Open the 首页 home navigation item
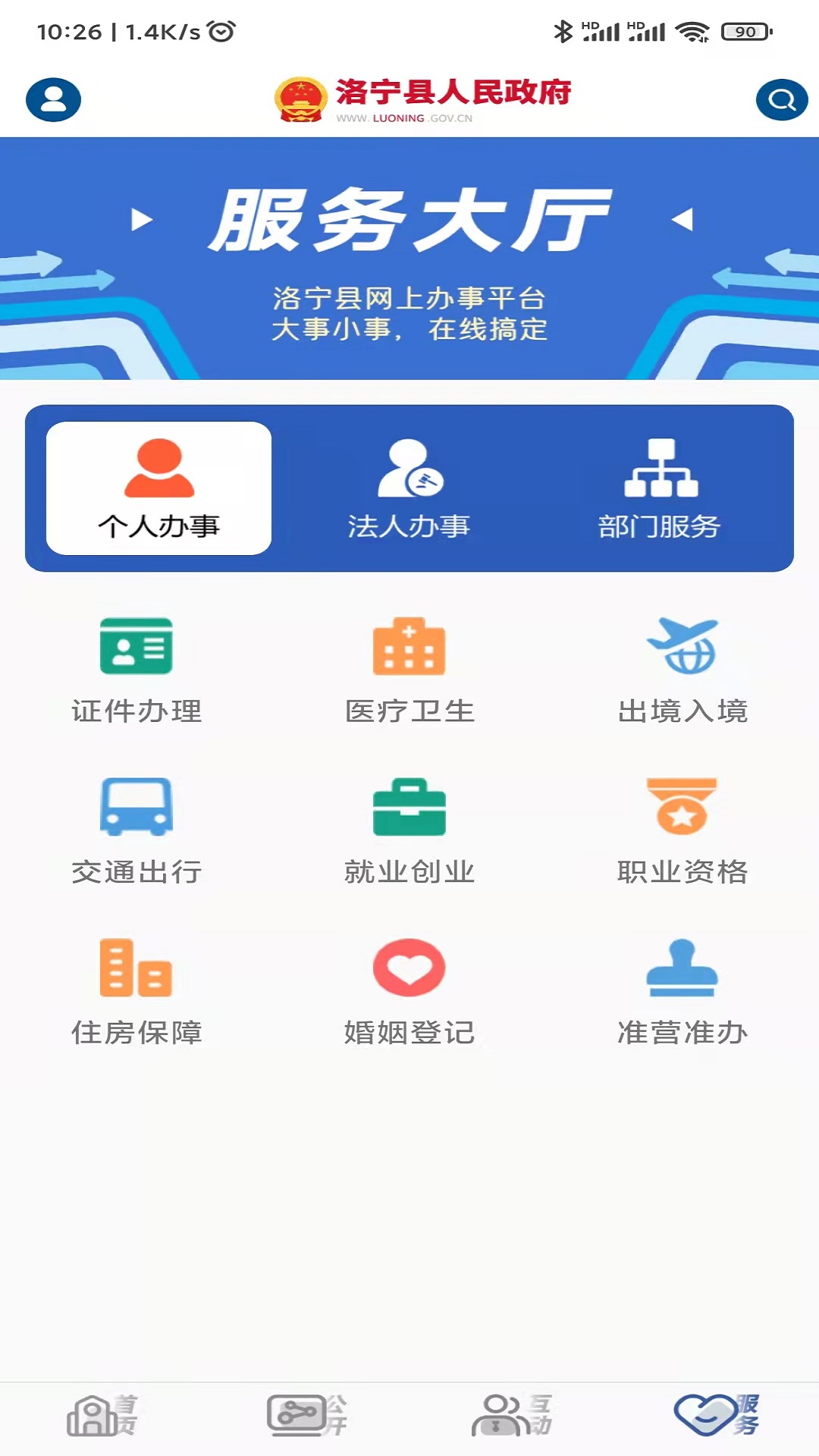 pyautogui.click(x=102, y=1418)
